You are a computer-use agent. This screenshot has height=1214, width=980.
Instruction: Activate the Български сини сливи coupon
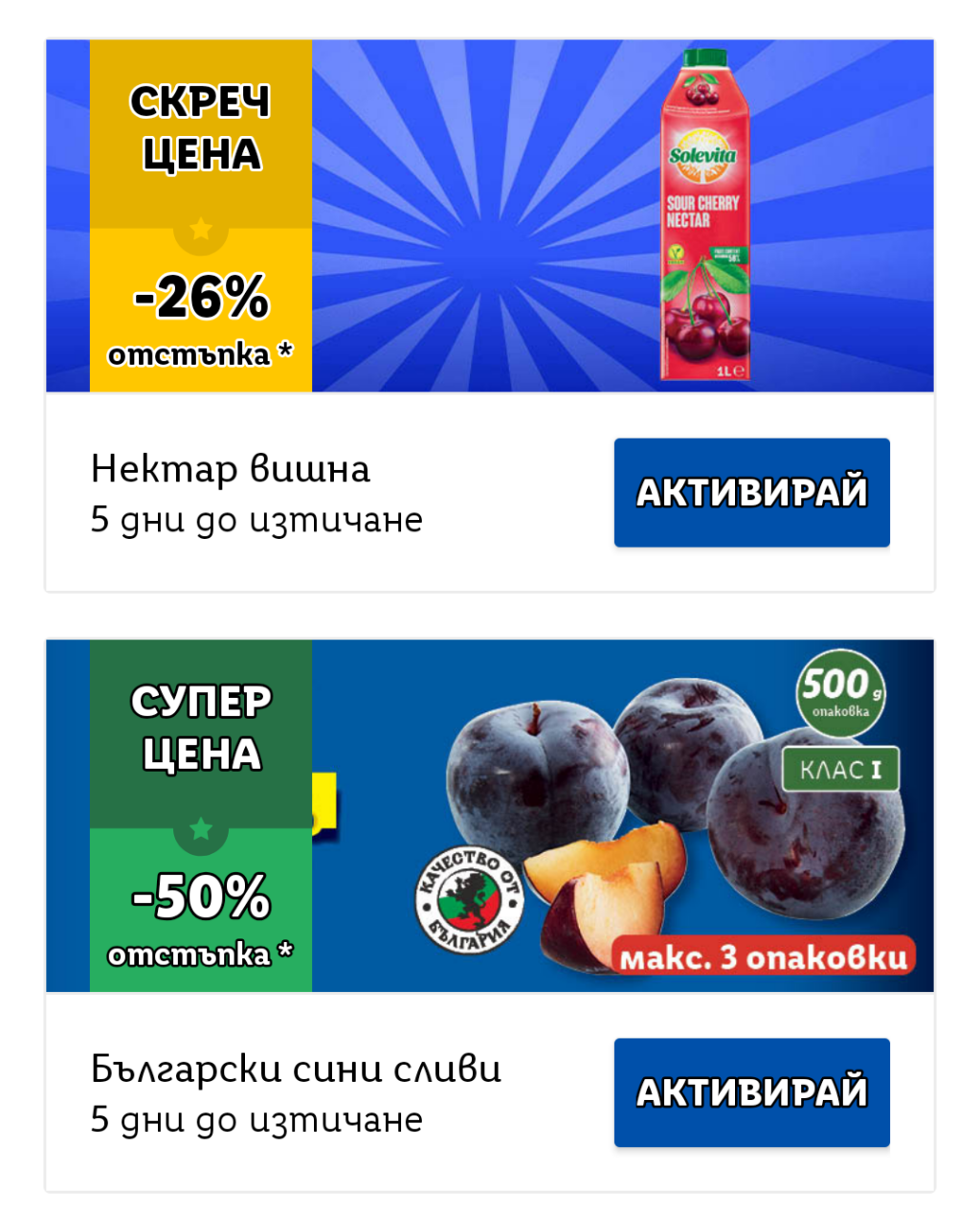click(751, 1091)
